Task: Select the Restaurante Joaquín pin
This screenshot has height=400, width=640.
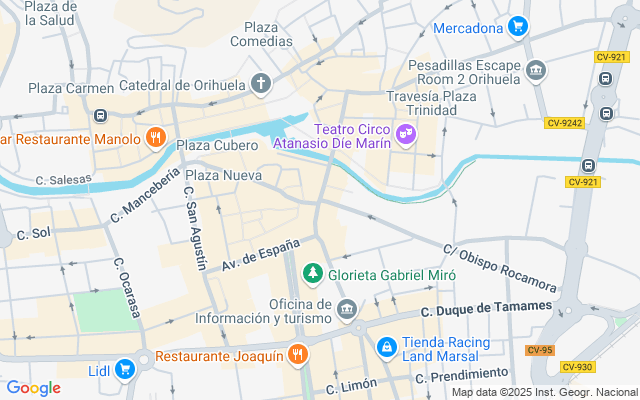Action: click(x=298, y=355)
